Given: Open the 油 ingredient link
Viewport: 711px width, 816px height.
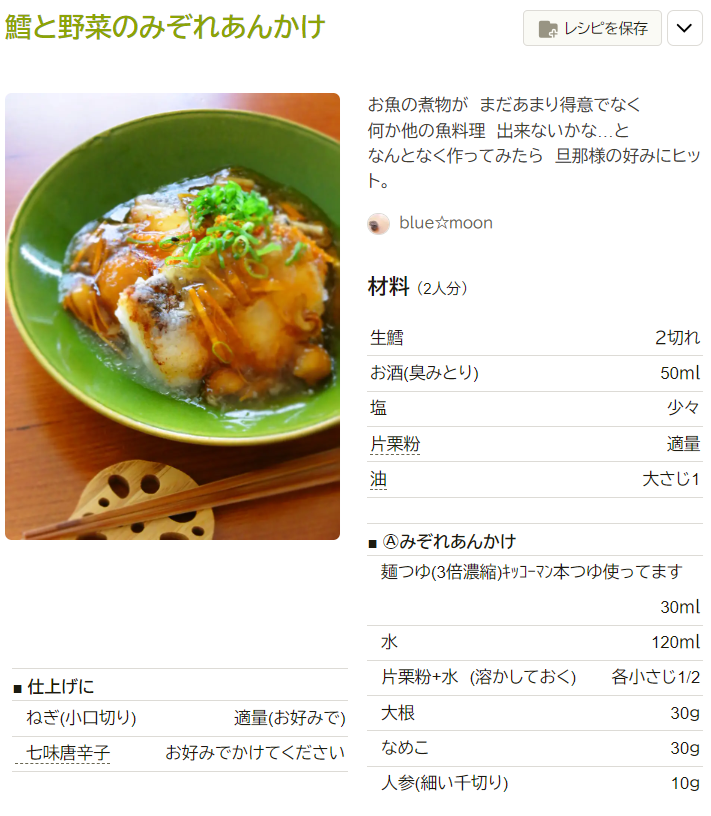Looking at the screenshot, I should pos(378,480).
